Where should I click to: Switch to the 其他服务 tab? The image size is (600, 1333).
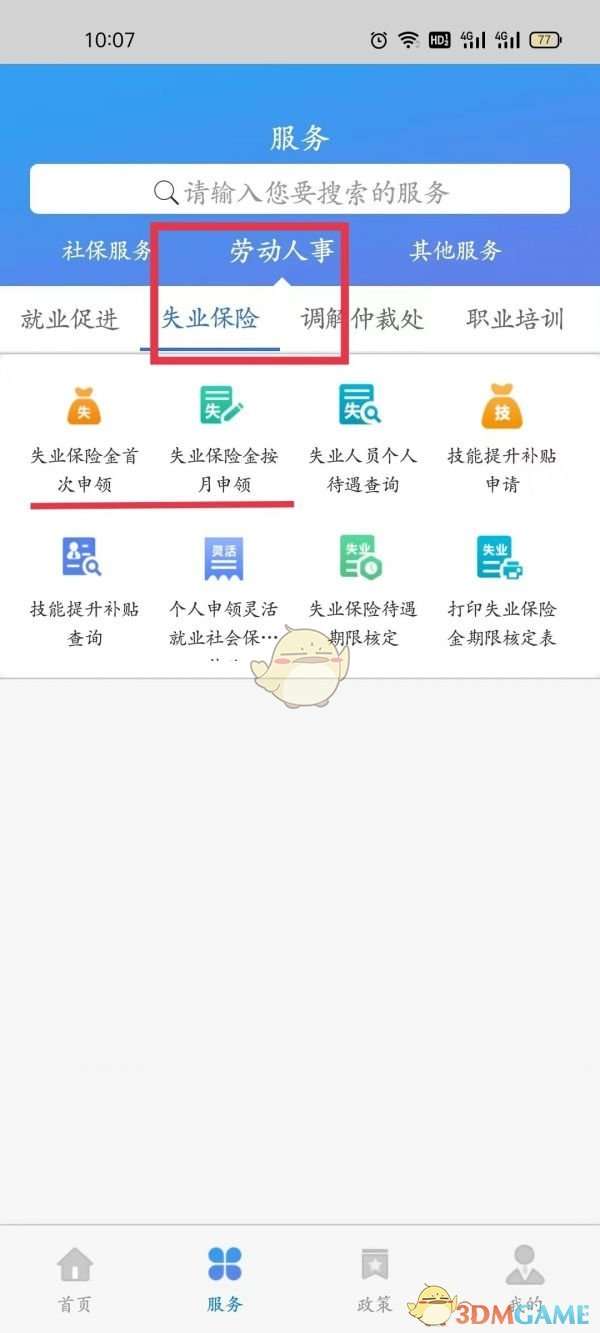point(455,250)
